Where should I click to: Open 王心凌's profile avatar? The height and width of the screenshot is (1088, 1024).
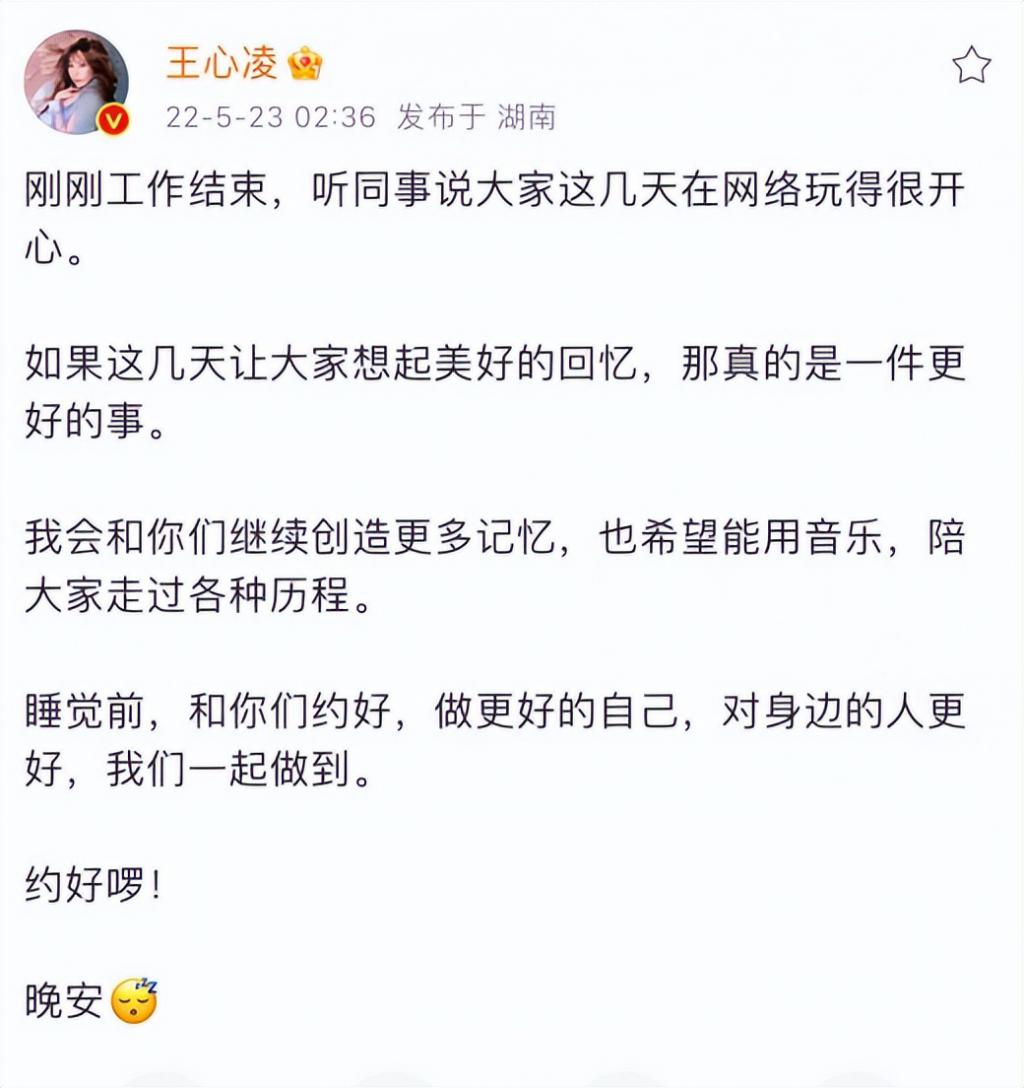point(78,82)
